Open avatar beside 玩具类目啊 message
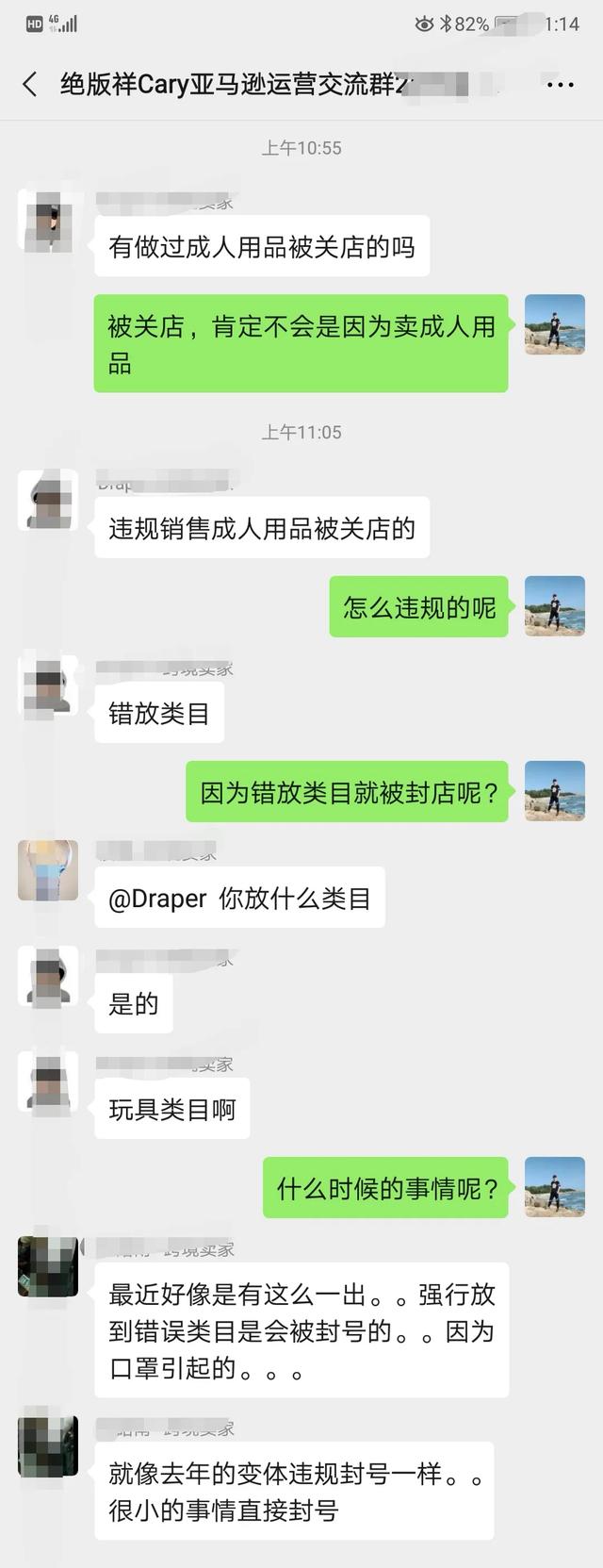603x1568 pixels. pyautogui.click(x=48, y=1082)
